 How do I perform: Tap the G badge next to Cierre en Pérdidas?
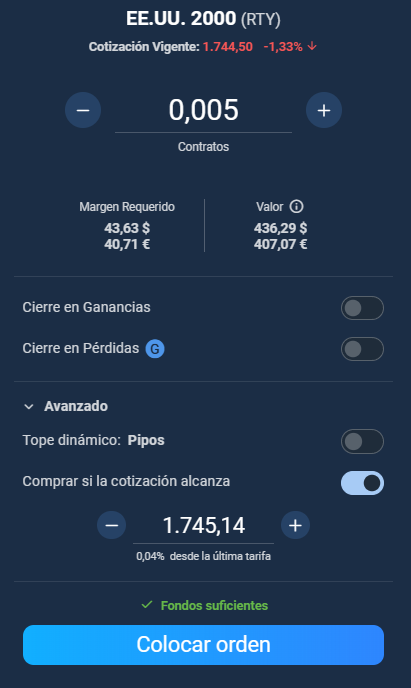click(155, 349)
